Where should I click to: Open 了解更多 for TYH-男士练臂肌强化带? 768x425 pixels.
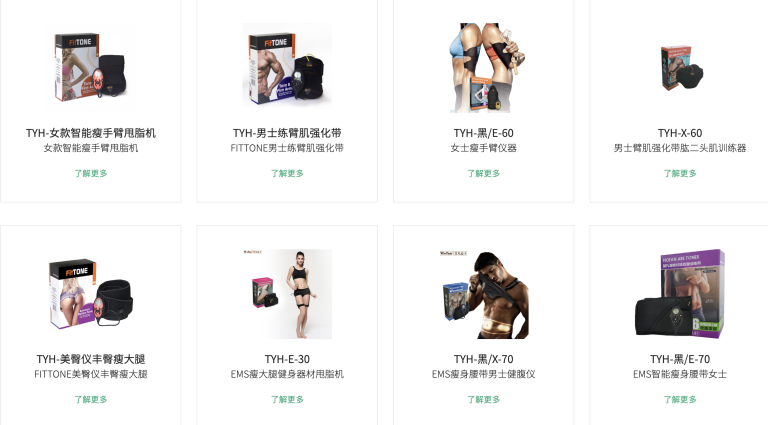point(287,173)
